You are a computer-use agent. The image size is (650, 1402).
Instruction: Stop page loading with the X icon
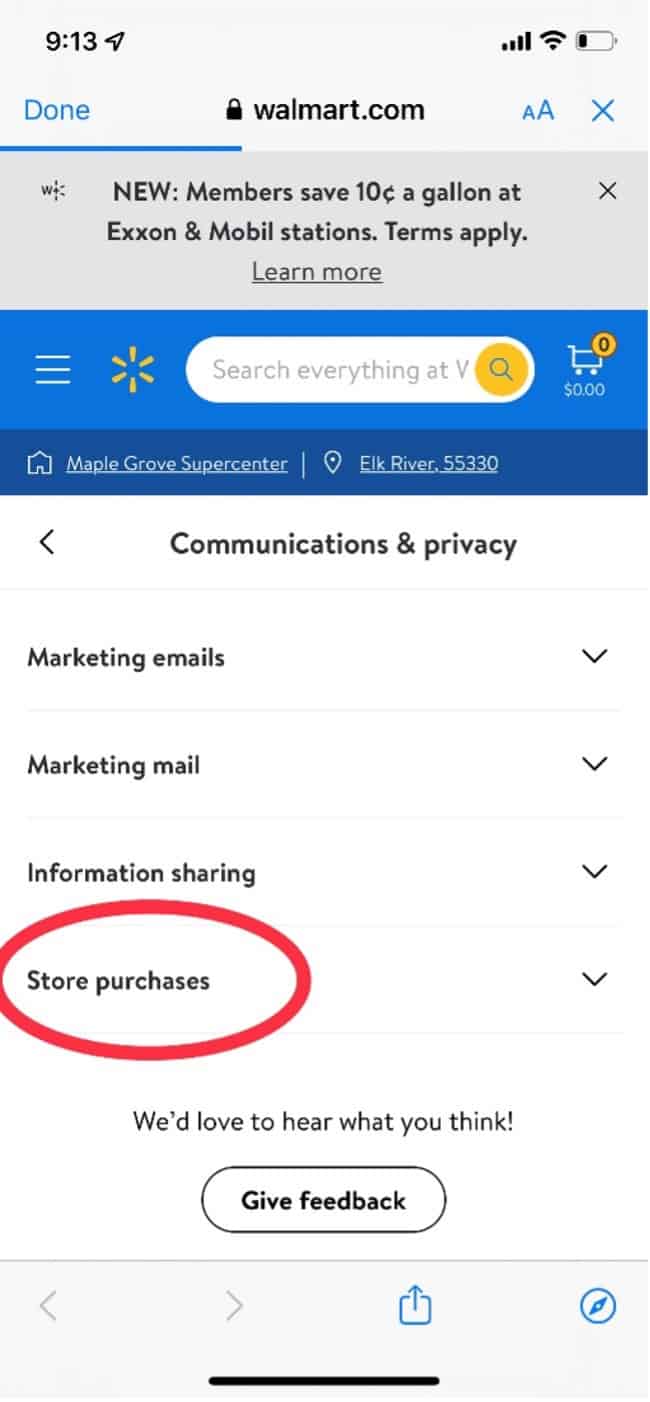pyautogui.click(x=602, y=110)
